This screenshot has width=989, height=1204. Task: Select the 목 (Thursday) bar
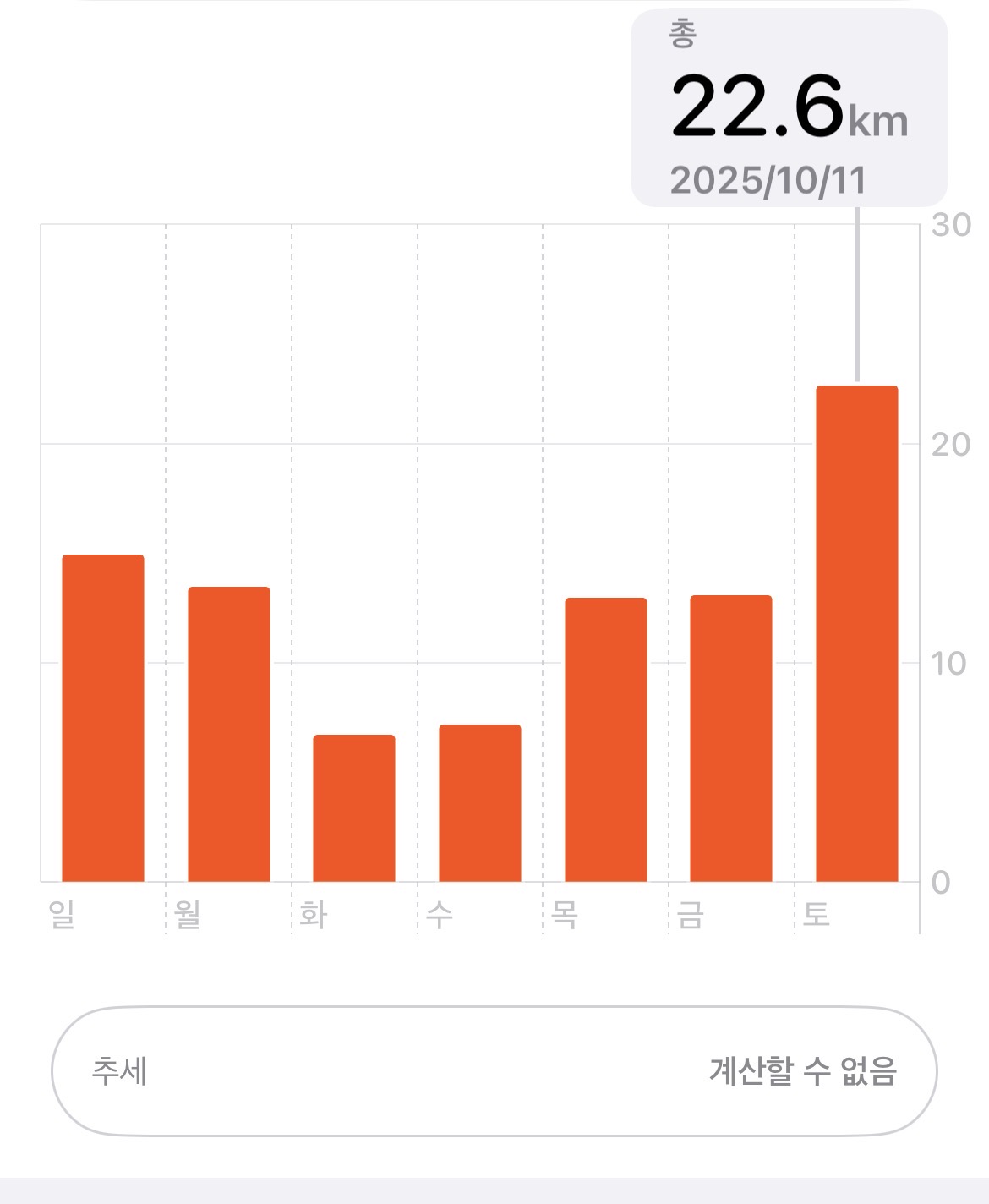pos(605,740)
